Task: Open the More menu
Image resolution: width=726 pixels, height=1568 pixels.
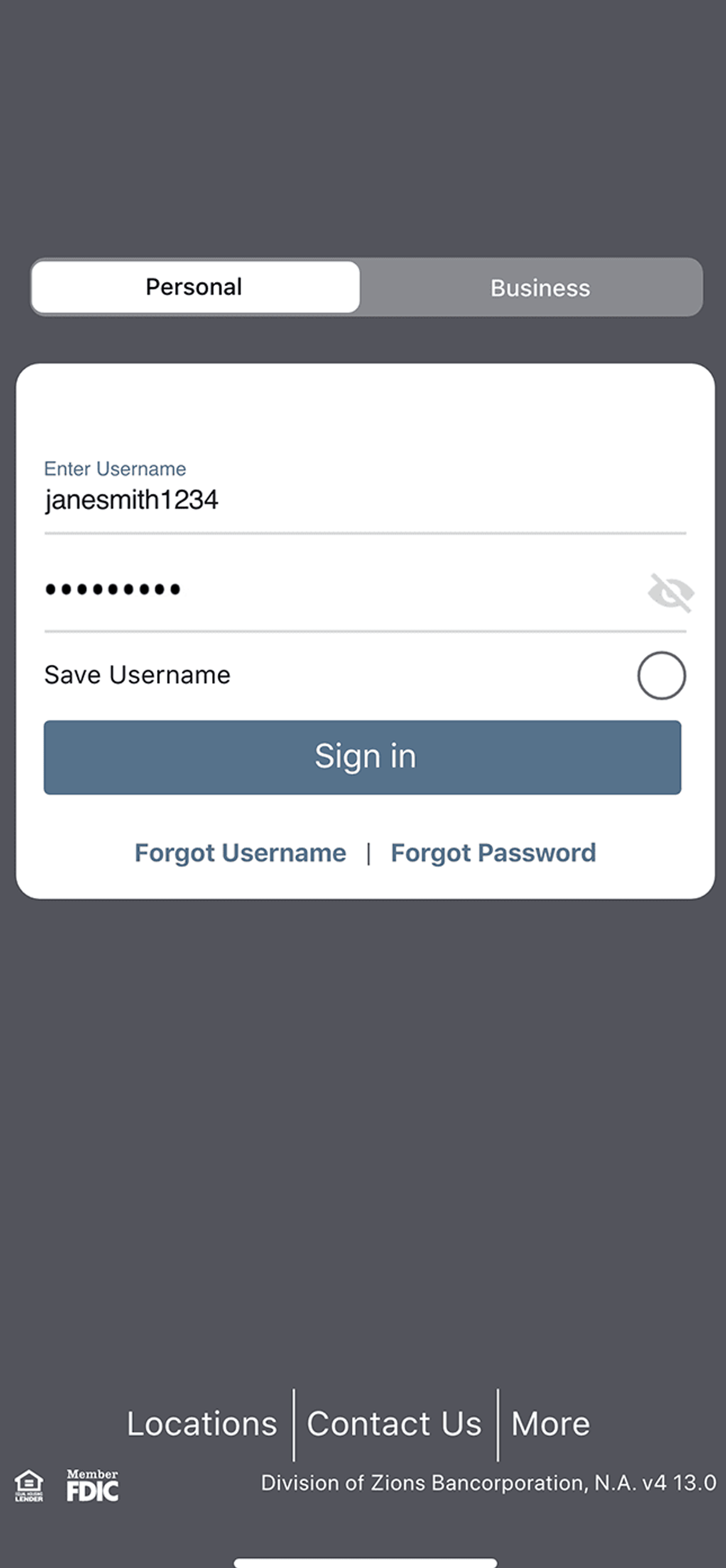Action: point(550,1424)
